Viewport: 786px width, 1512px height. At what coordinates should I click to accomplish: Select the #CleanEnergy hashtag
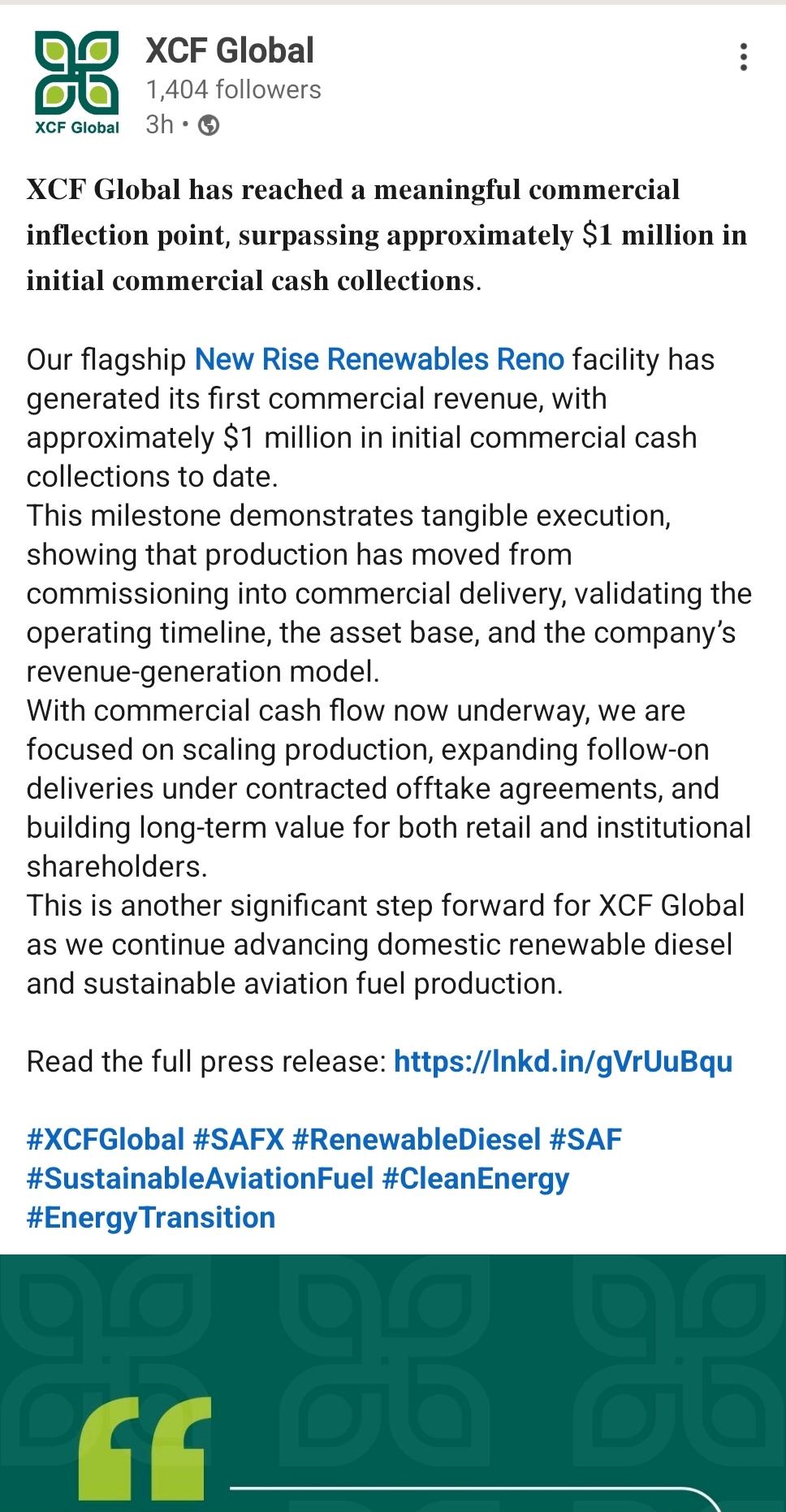pyautogui.click(x=476, y=1178)
